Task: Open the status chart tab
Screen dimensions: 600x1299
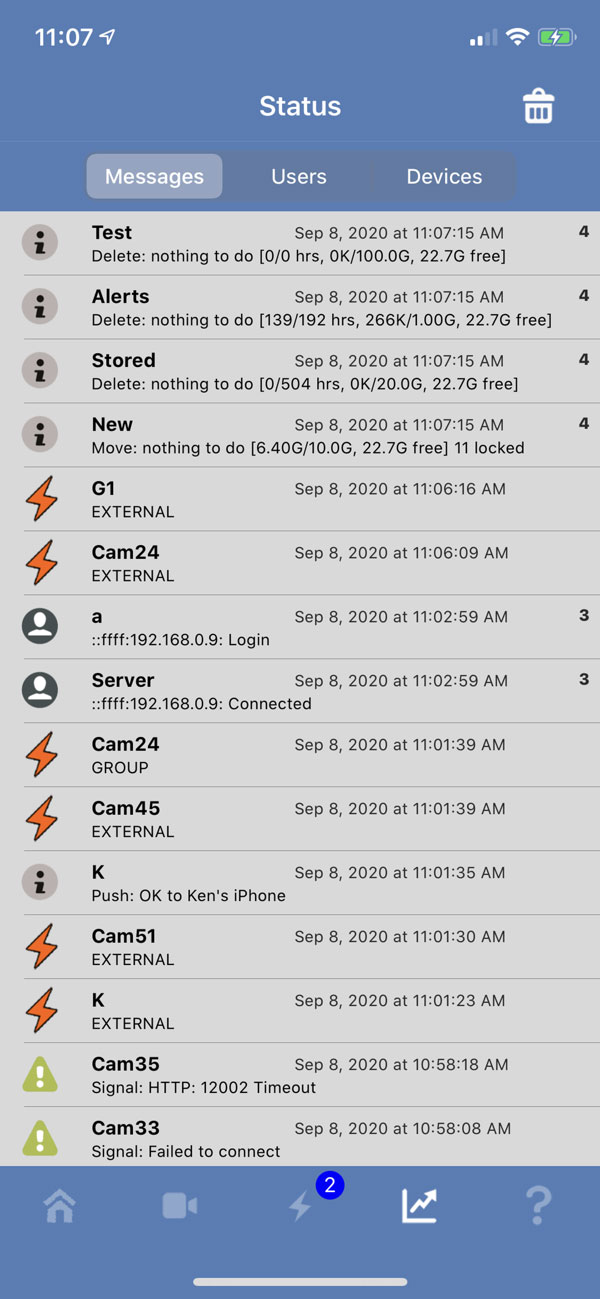Action: [x=420, y=1207]
